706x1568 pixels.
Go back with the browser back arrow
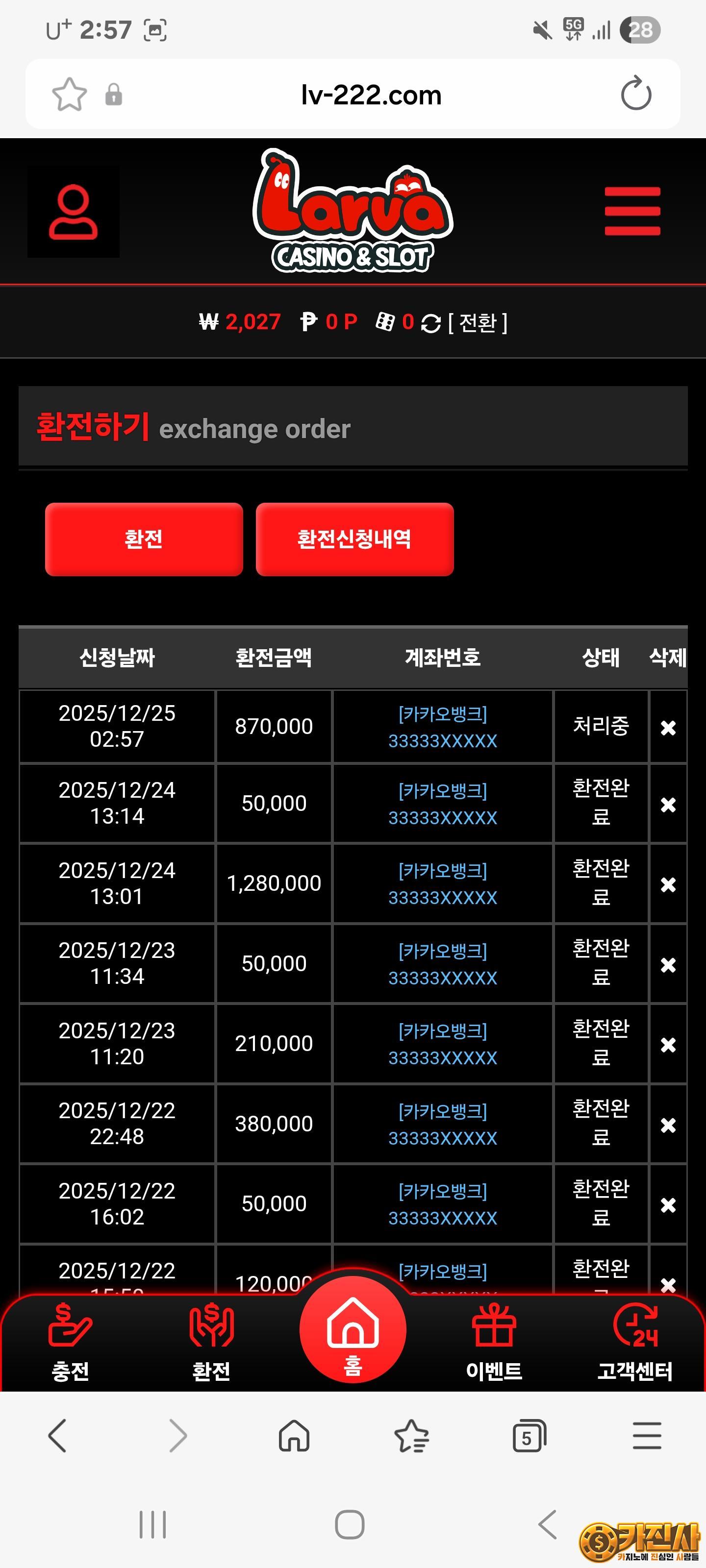(x=58, y=1437)
